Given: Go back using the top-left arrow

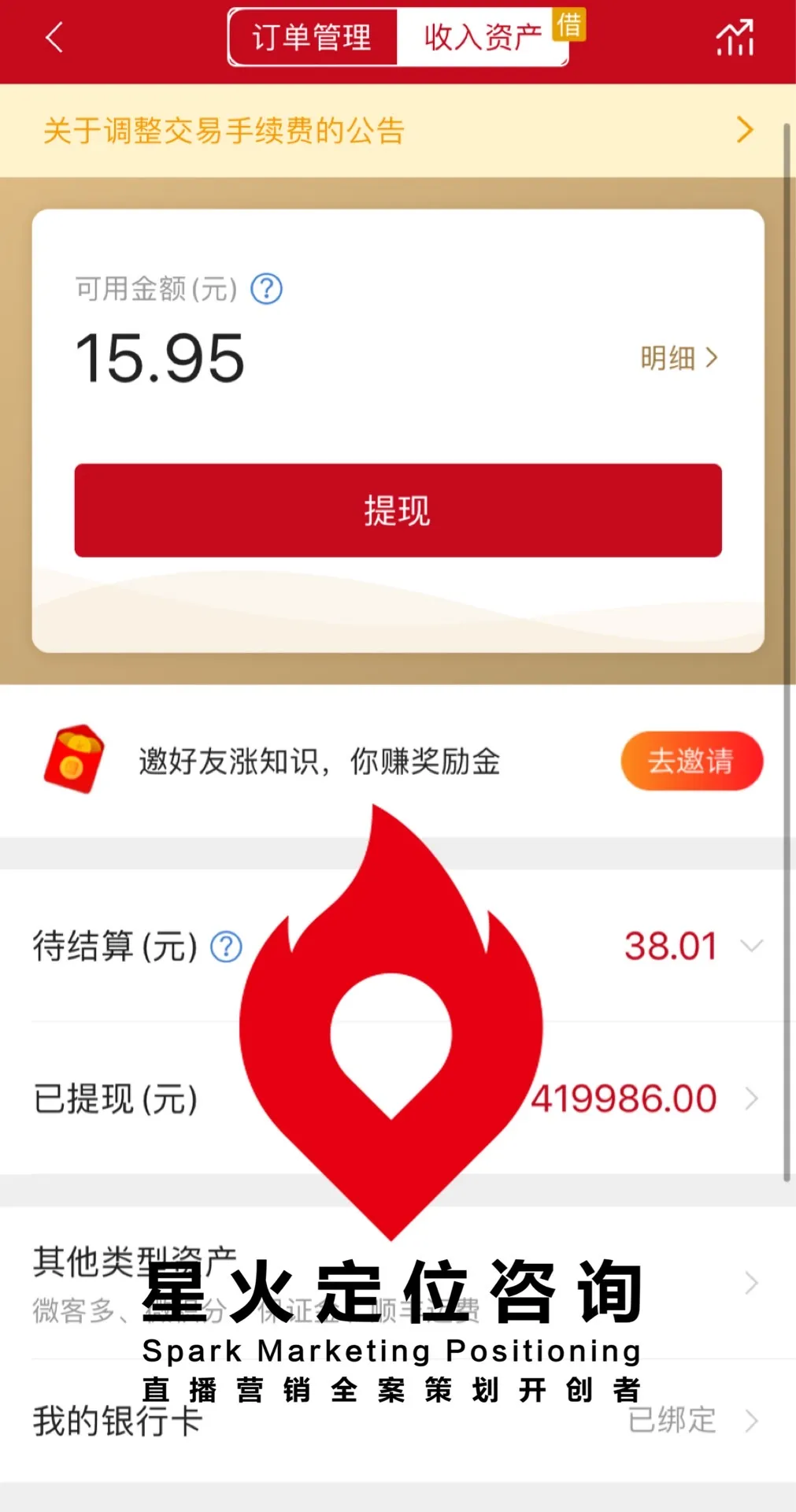Looking at the screenshot, I should [x=54, y=37].
